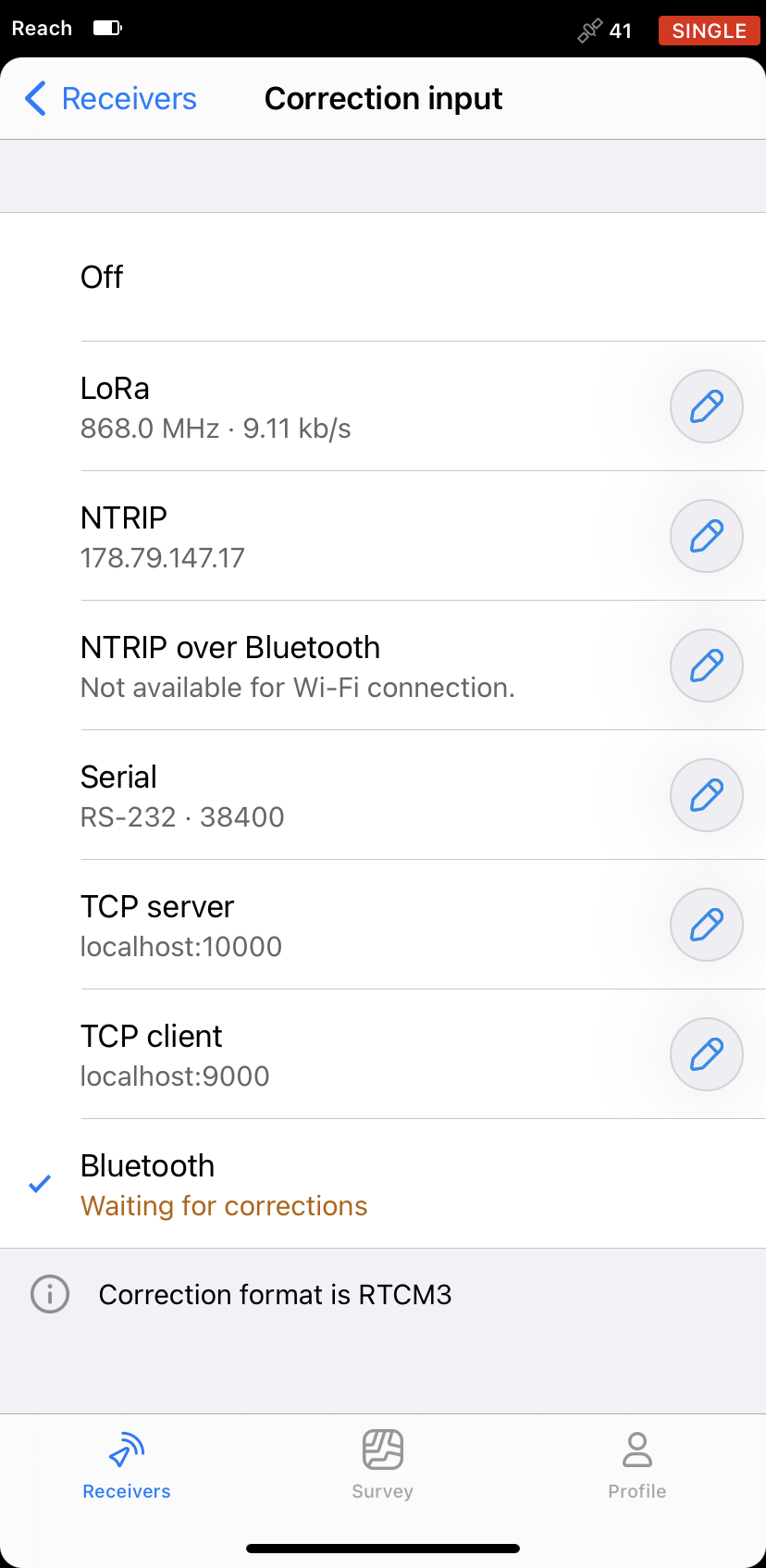Edit Serial settings with pencil icon
Screen dimensions: 766x1568
[707, 795]
